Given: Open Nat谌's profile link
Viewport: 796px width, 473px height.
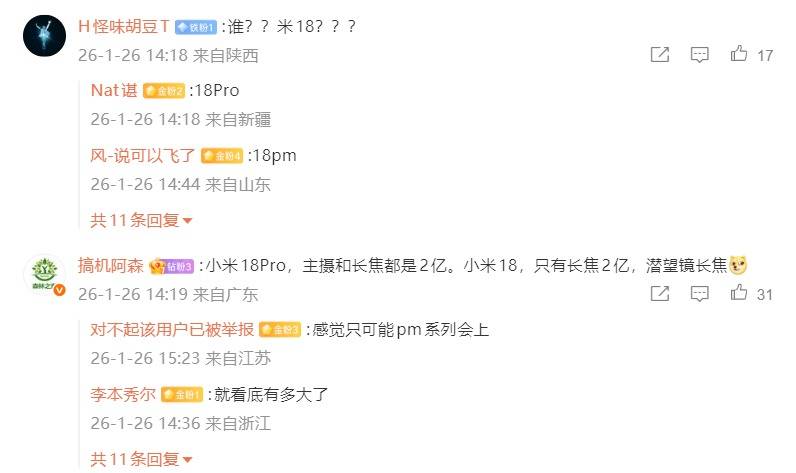Looking at the screenshot, I should click(114, 89).
